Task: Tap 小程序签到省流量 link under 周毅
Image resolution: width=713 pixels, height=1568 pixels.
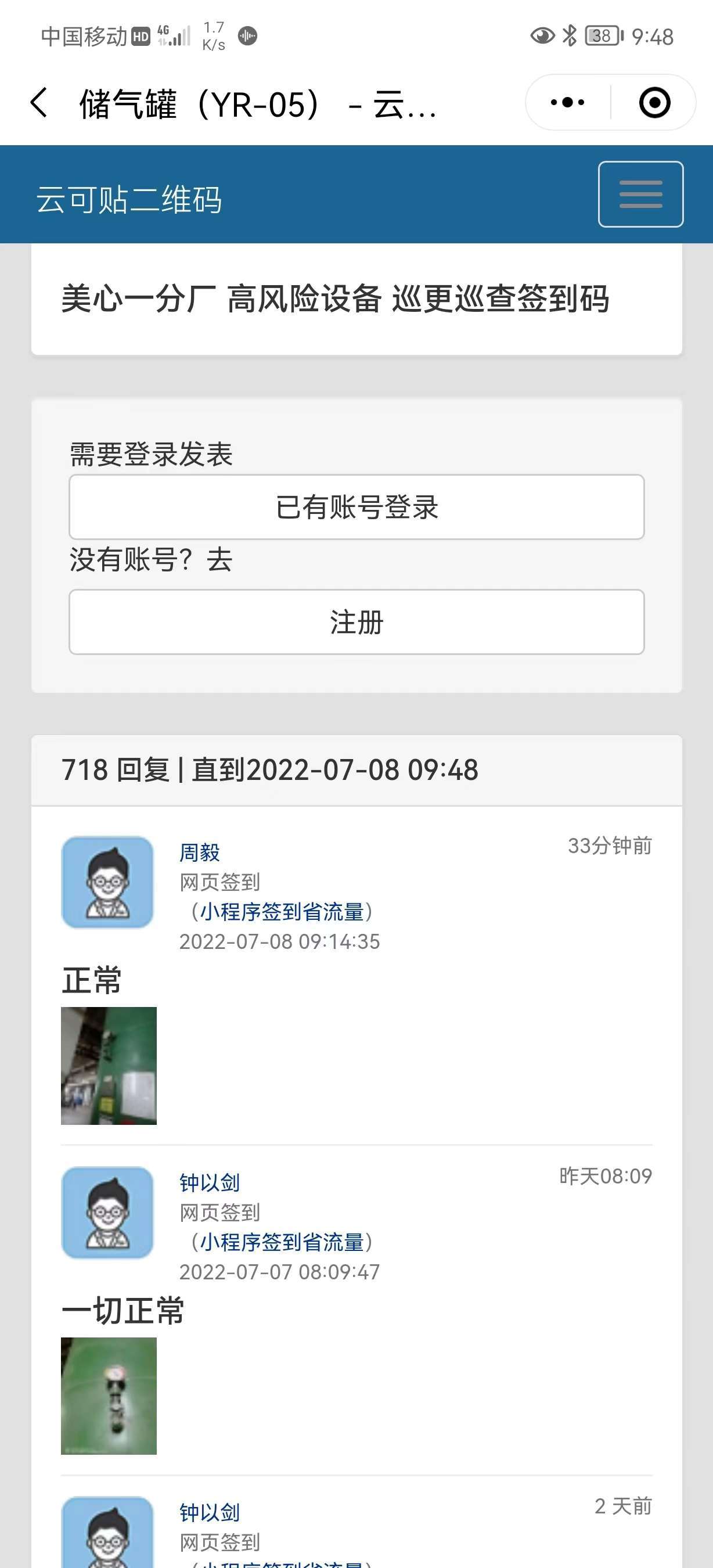Action: 282,912
